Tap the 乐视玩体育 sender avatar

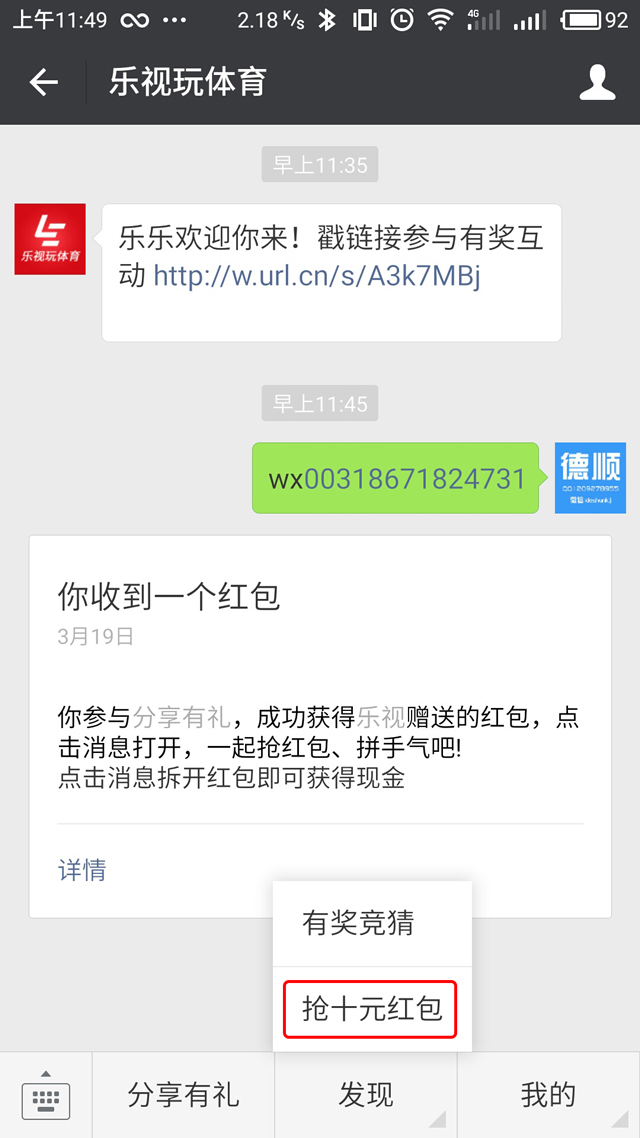pos(50,239)
